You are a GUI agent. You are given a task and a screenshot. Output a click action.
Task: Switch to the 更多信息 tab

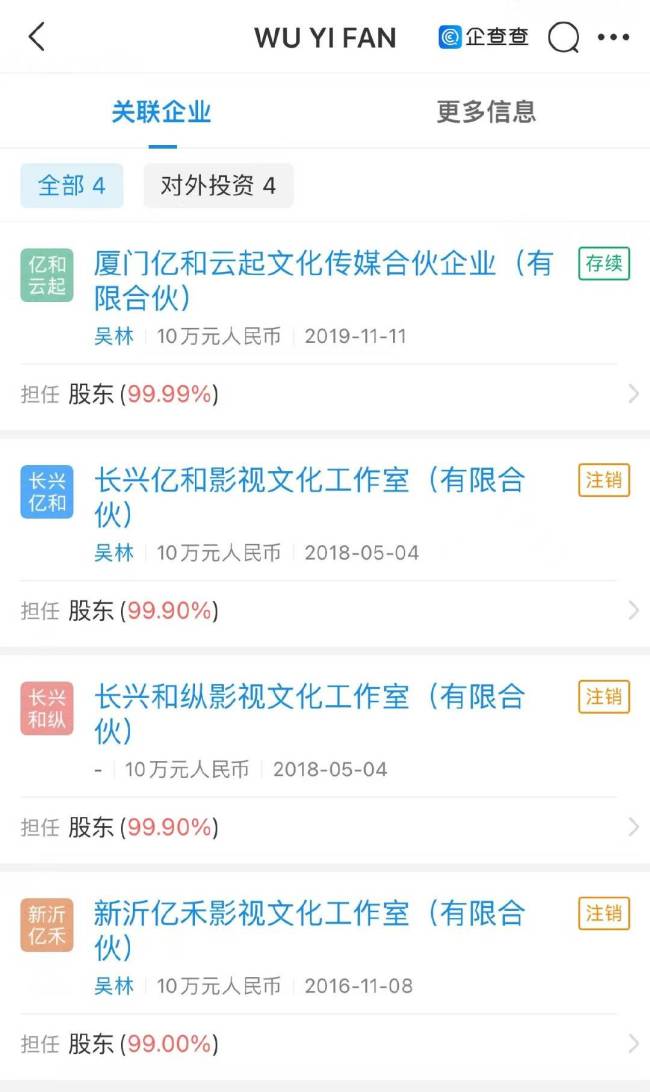[x=486, y=111]
